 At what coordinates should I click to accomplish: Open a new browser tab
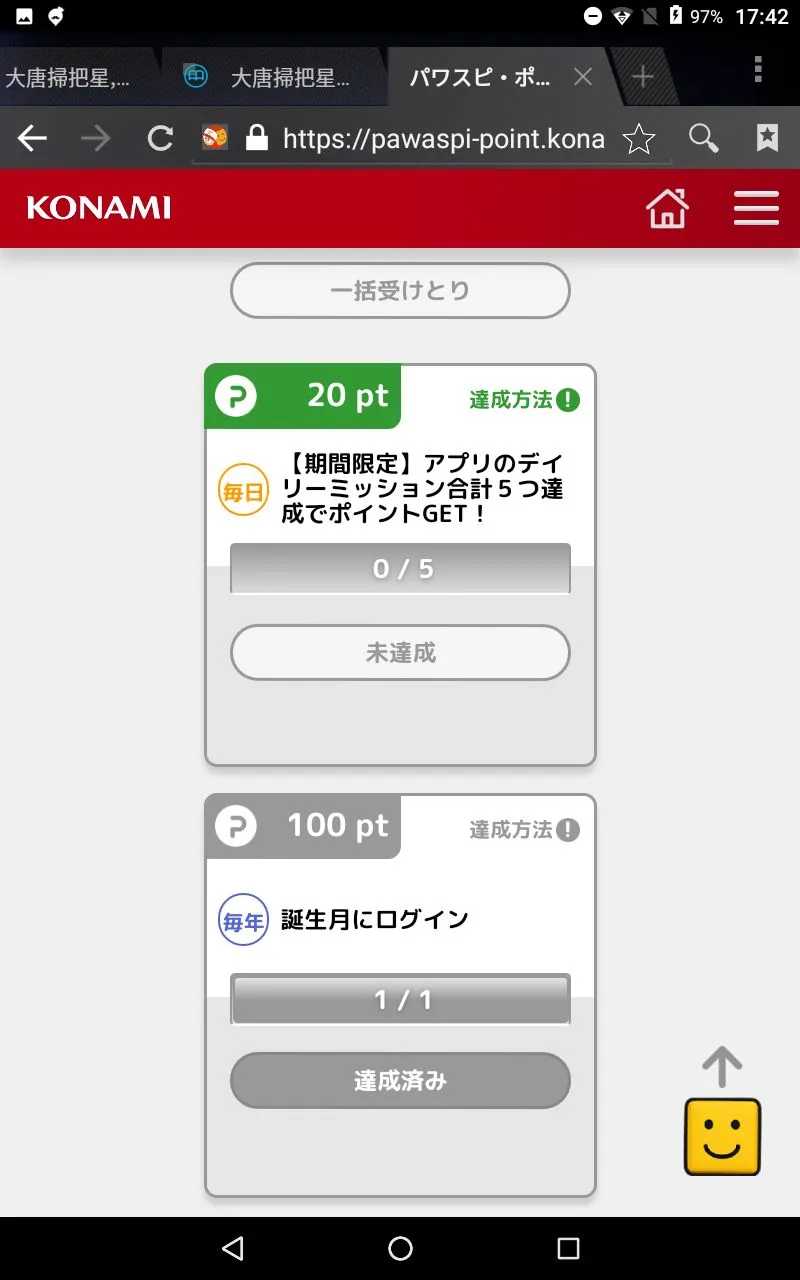(x=643, y=77)
